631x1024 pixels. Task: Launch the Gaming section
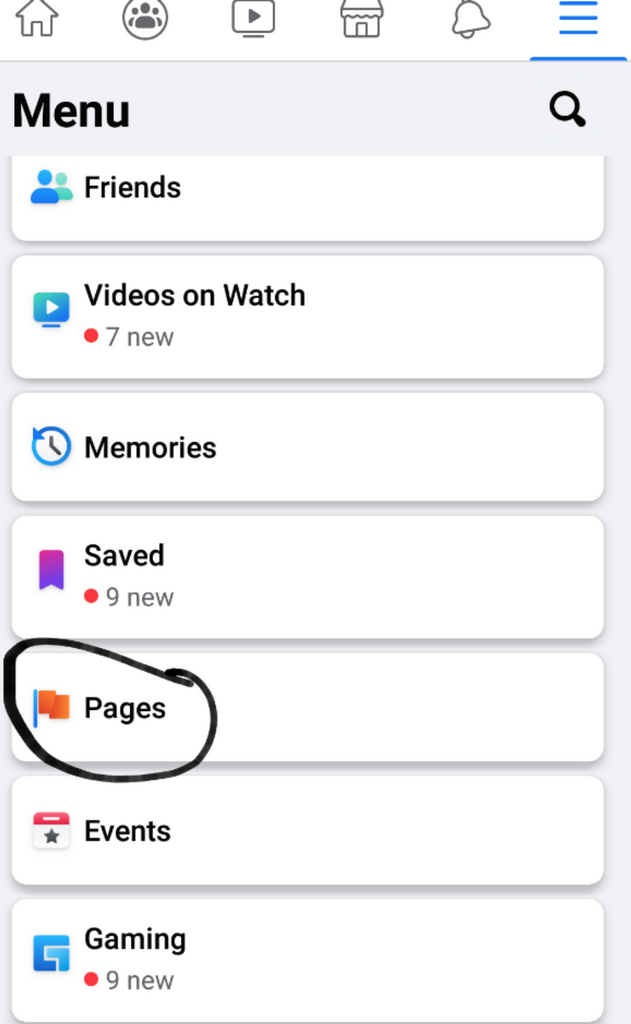307,958
